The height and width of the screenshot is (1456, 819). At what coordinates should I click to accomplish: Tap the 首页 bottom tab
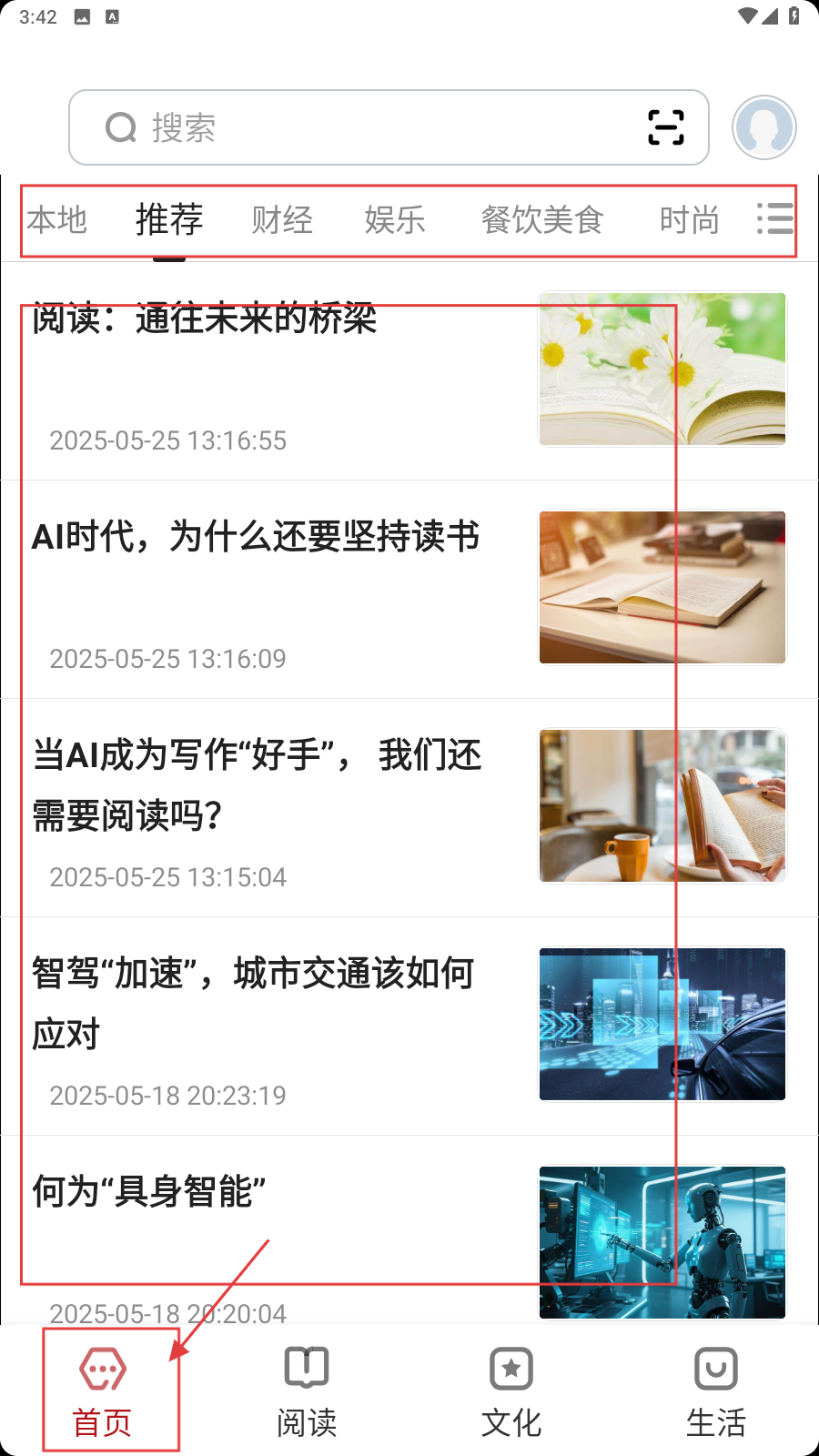[x=102, y=1390]
